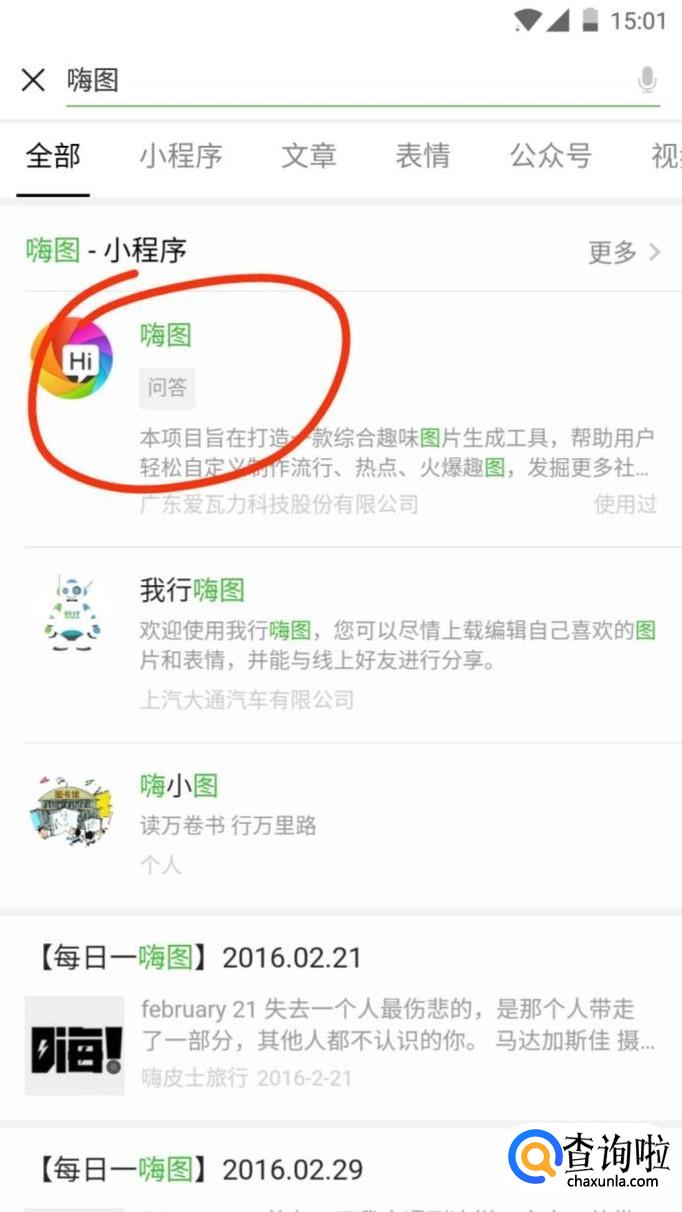The width and height of the screenshot is (682, 1212).
Task: Switch to the 文章 tab
Action: tap(308, 156)
